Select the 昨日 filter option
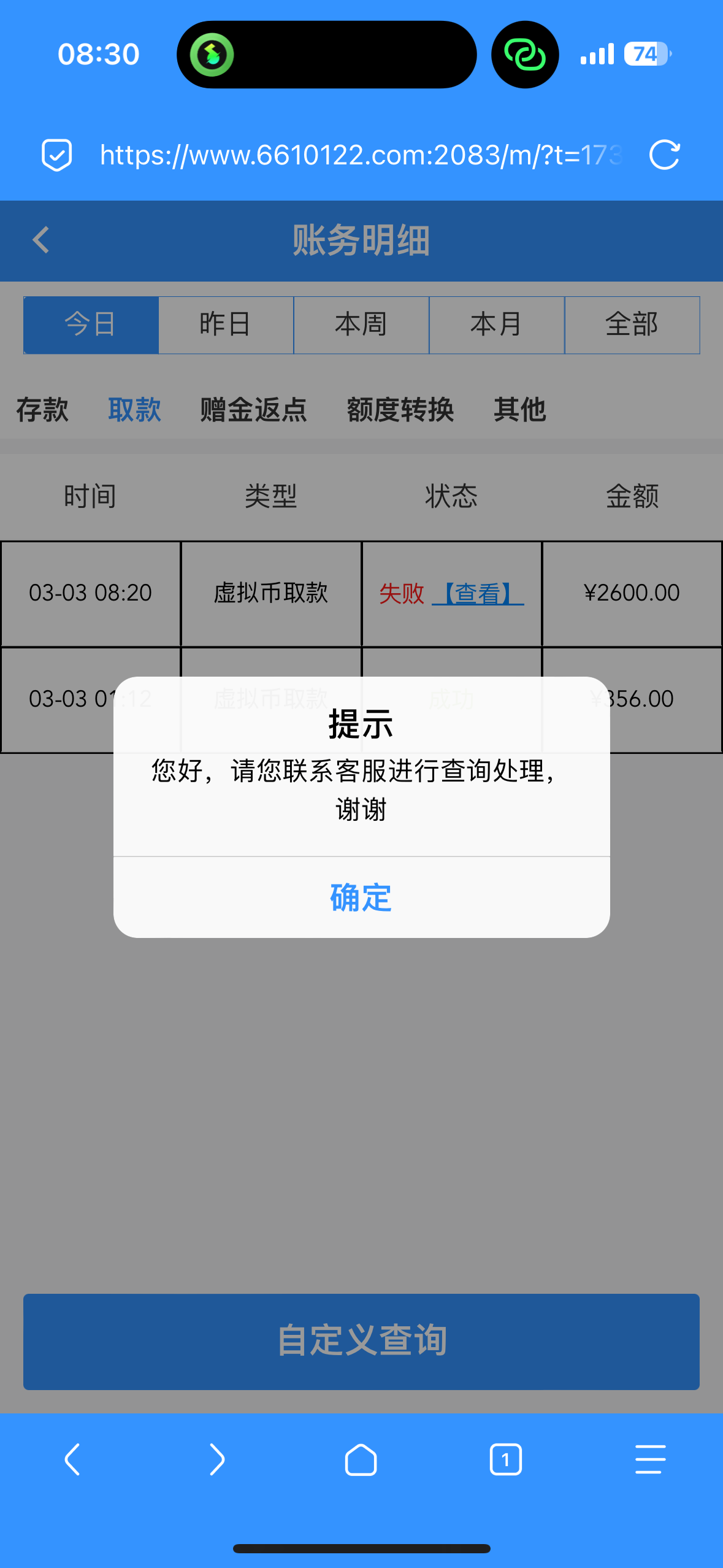The height and width of the screenshot is (1568, 723). (x=225, y=325)
